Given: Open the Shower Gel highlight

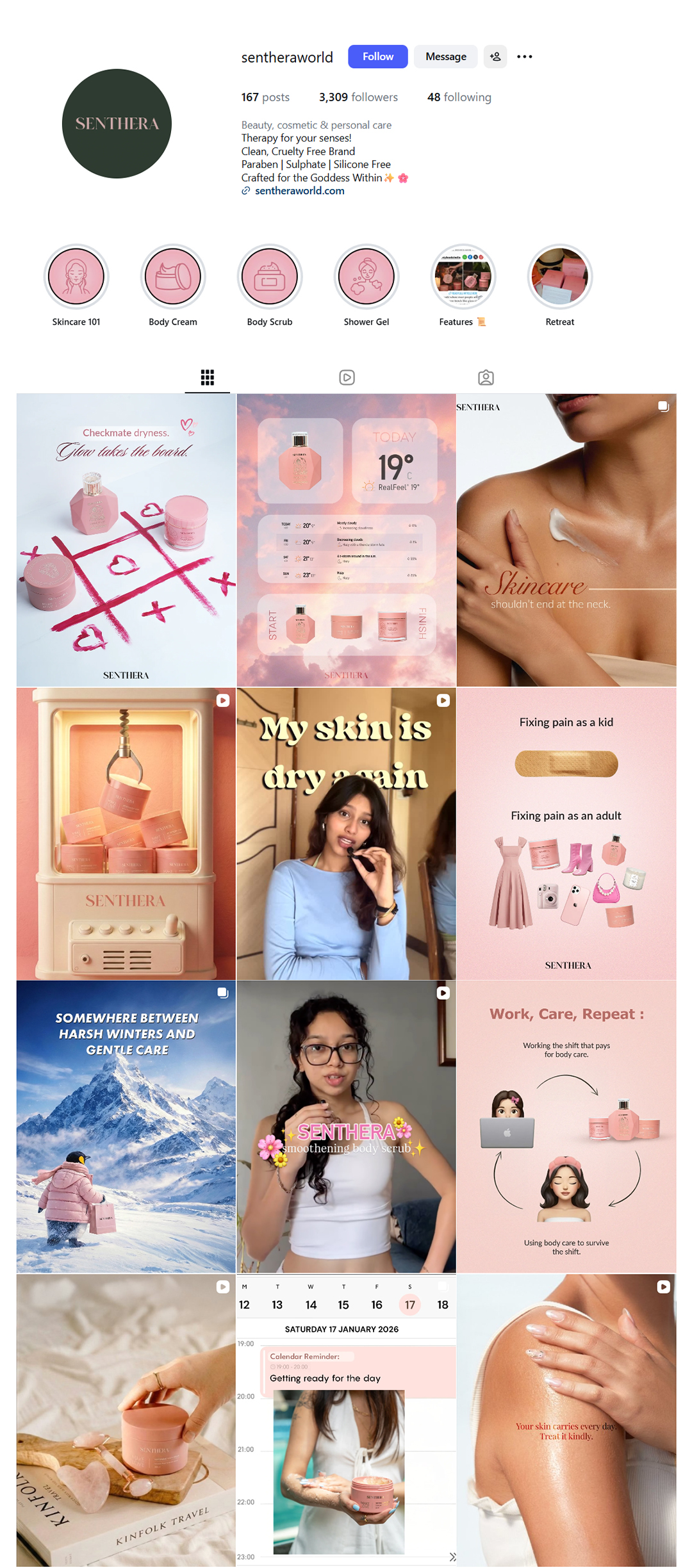Looking at the screenshot, I should click(x=367, y=277).
